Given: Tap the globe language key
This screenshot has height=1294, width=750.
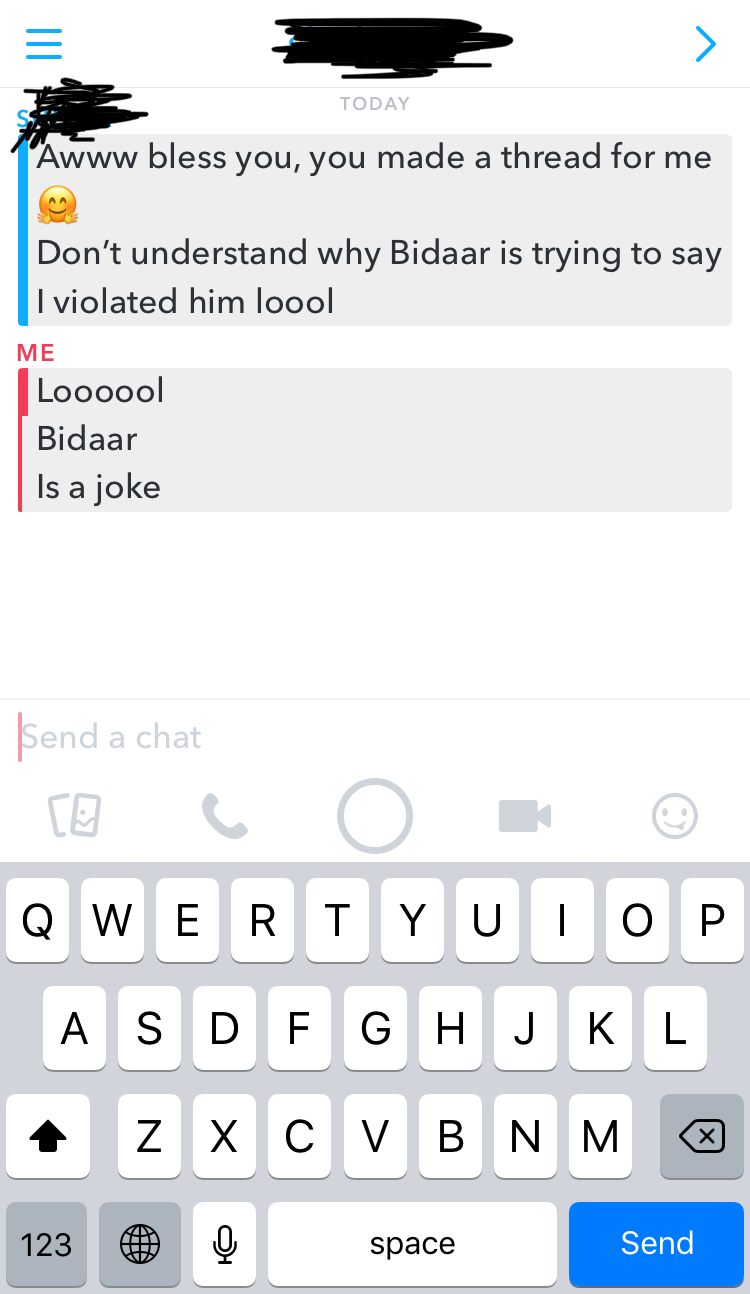Looking at the screenshot, I should [x=139, y=1244].
